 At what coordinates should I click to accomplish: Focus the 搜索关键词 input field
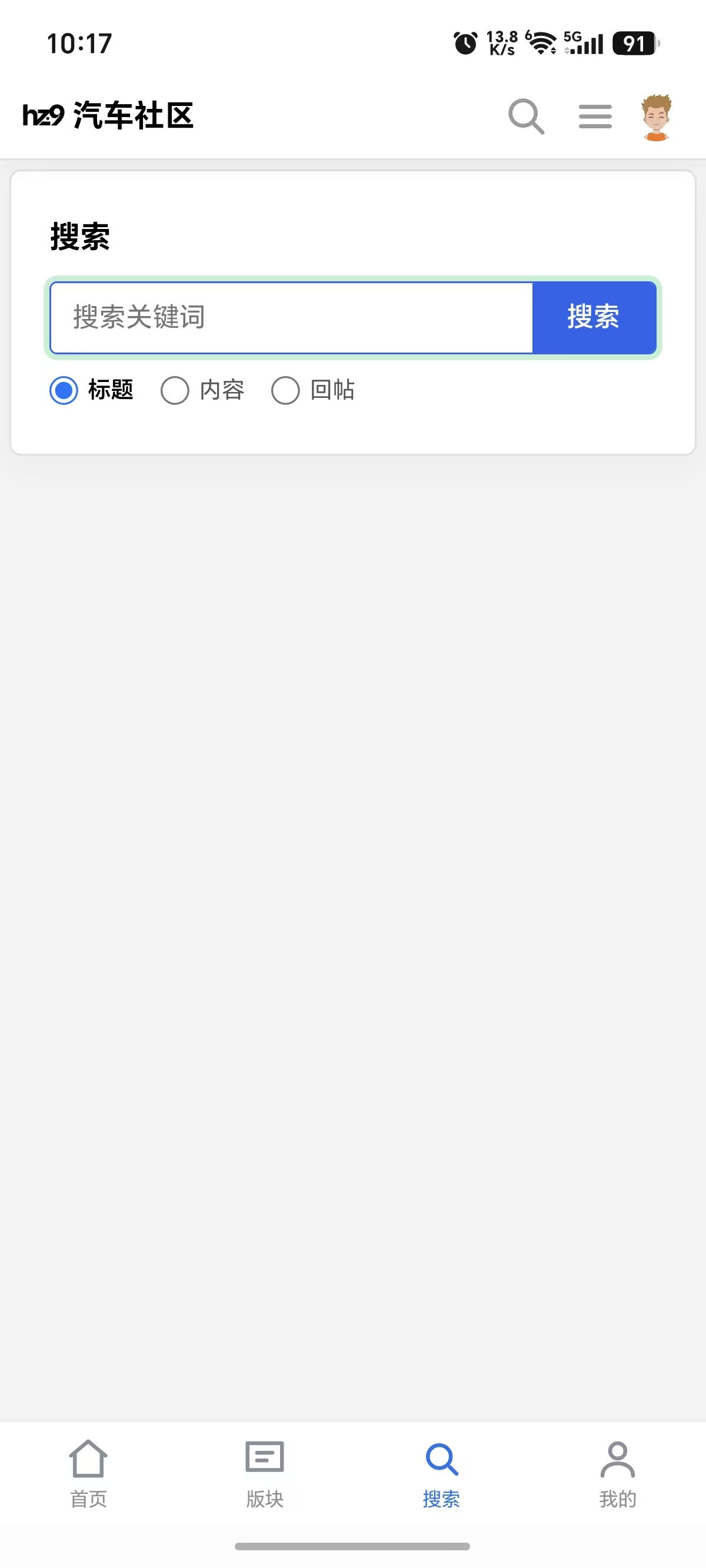pyautogui.click(x=292, y=318)
